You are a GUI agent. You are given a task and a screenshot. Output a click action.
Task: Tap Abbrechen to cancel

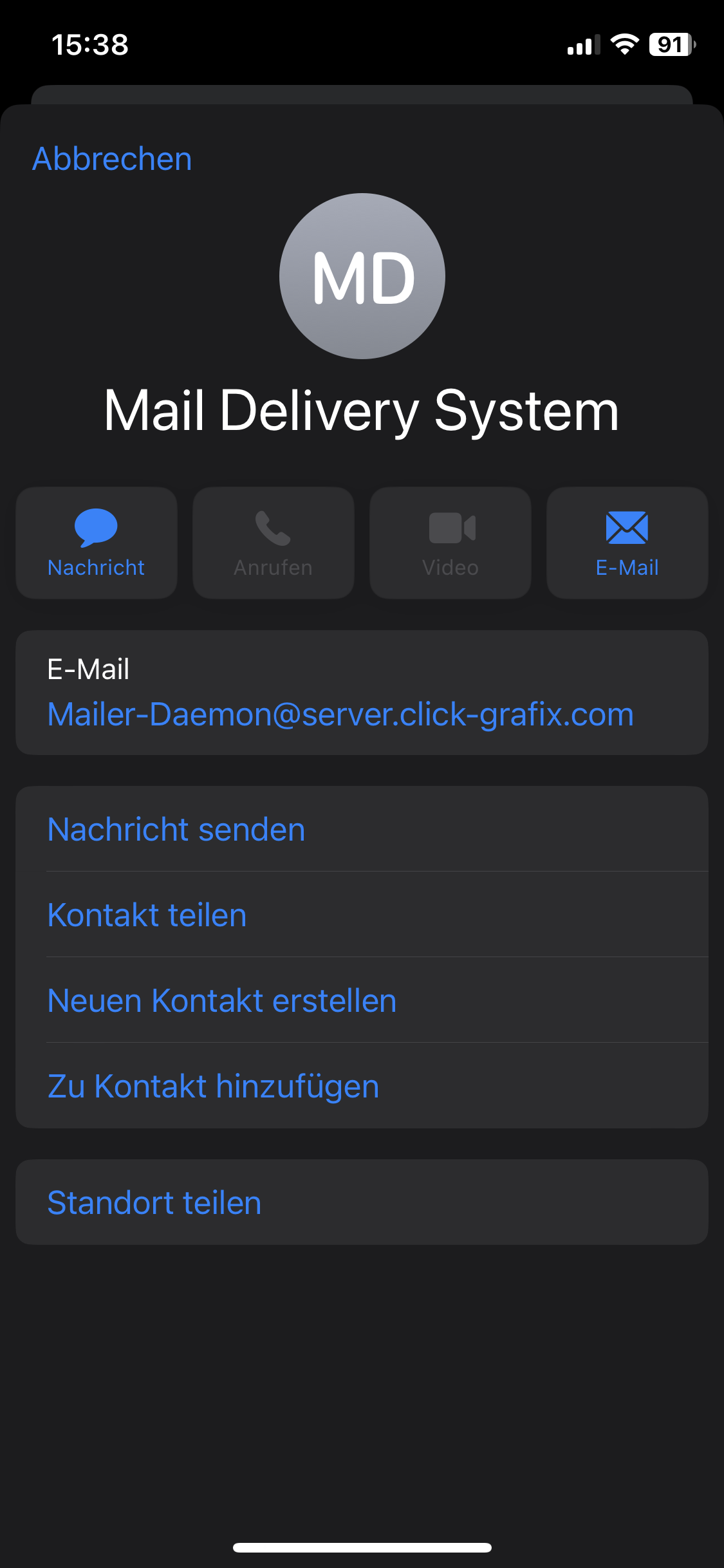coord(112,158)
